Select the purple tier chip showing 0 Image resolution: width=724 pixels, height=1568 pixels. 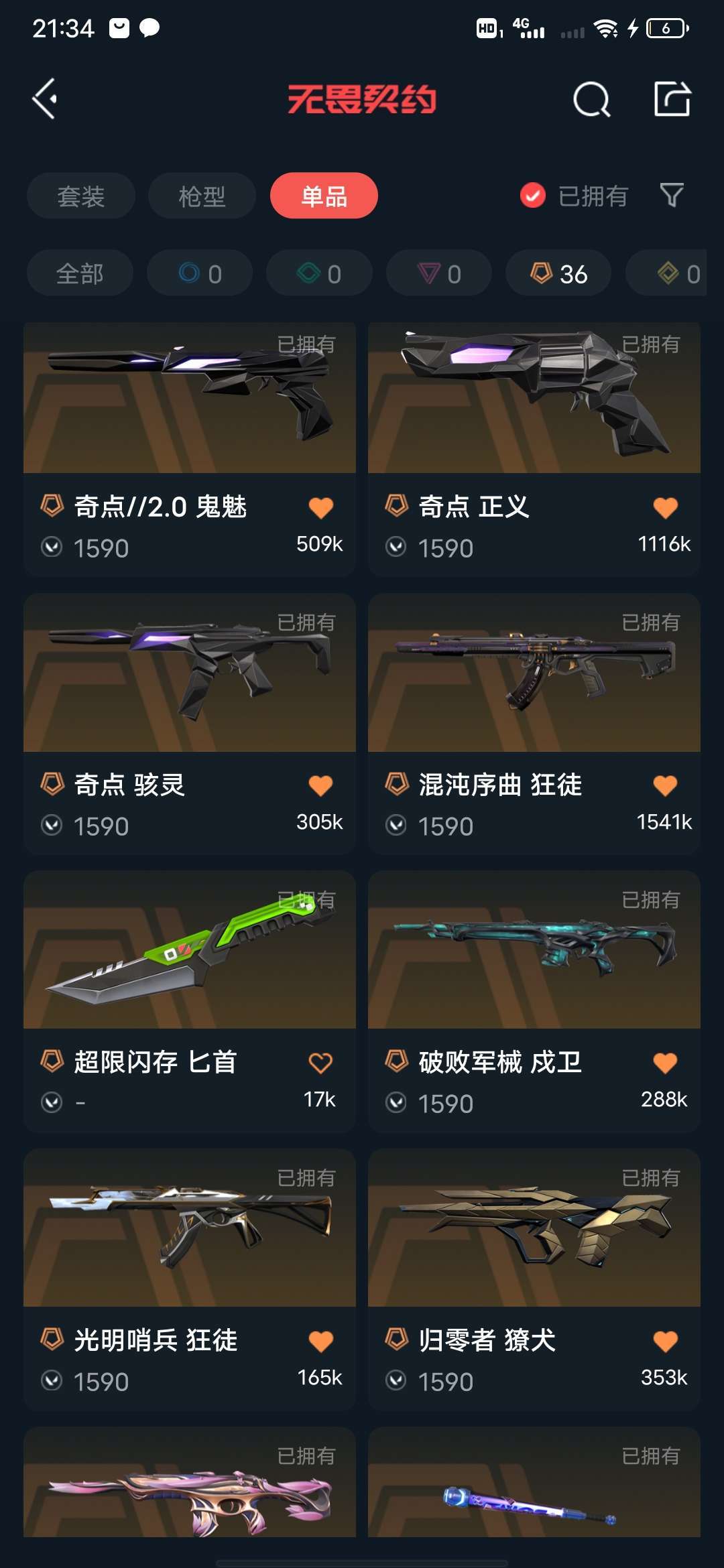tap(439, 273)
